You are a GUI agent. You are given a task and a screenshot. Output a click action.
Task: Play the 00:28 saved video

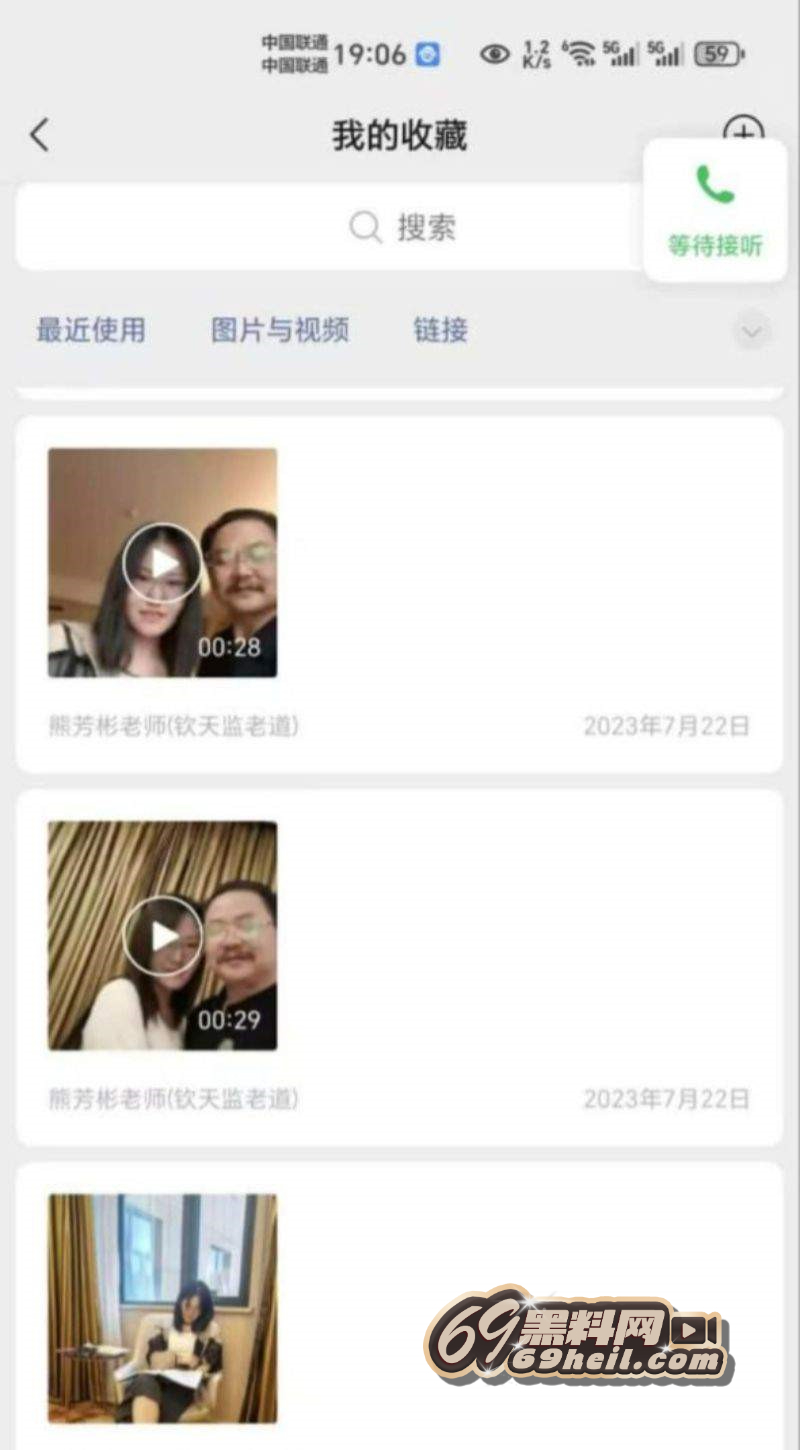click(163, 563)
